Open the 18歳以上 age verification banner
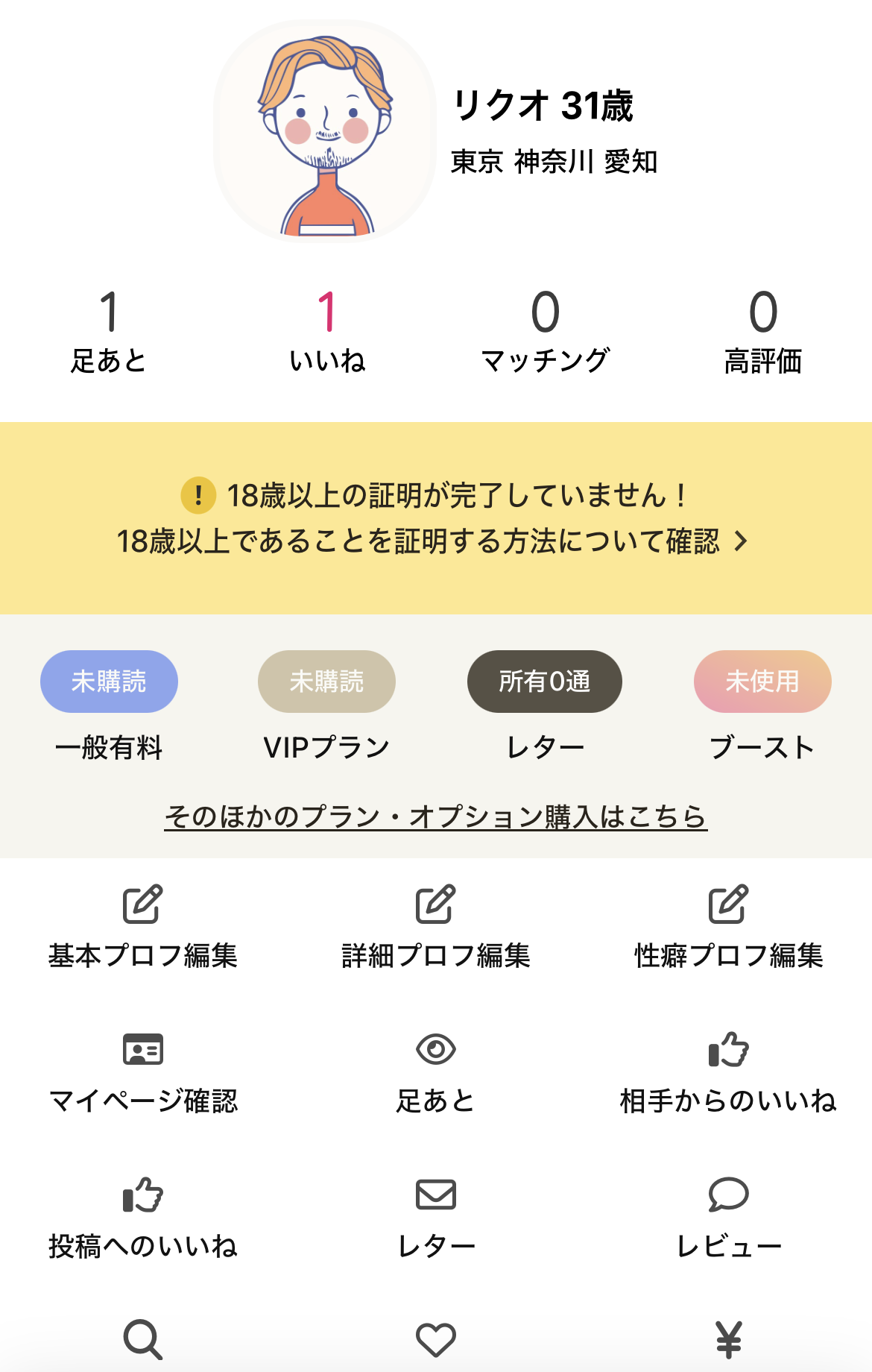 click(x=436, y=518)
